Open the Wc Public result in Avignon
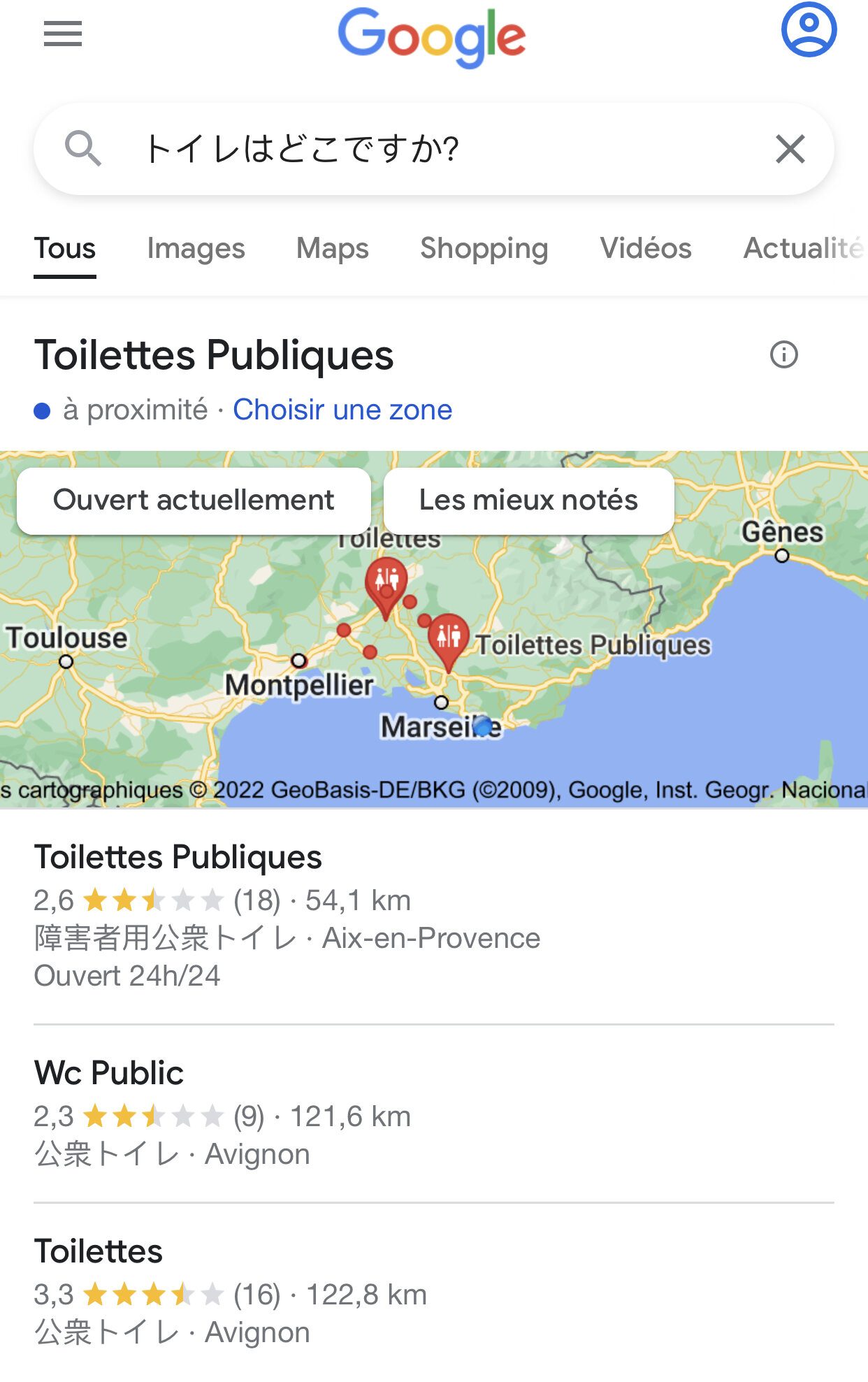Image resolution: width=868 pixels, height=1382 pixels. coord(109,1073)
